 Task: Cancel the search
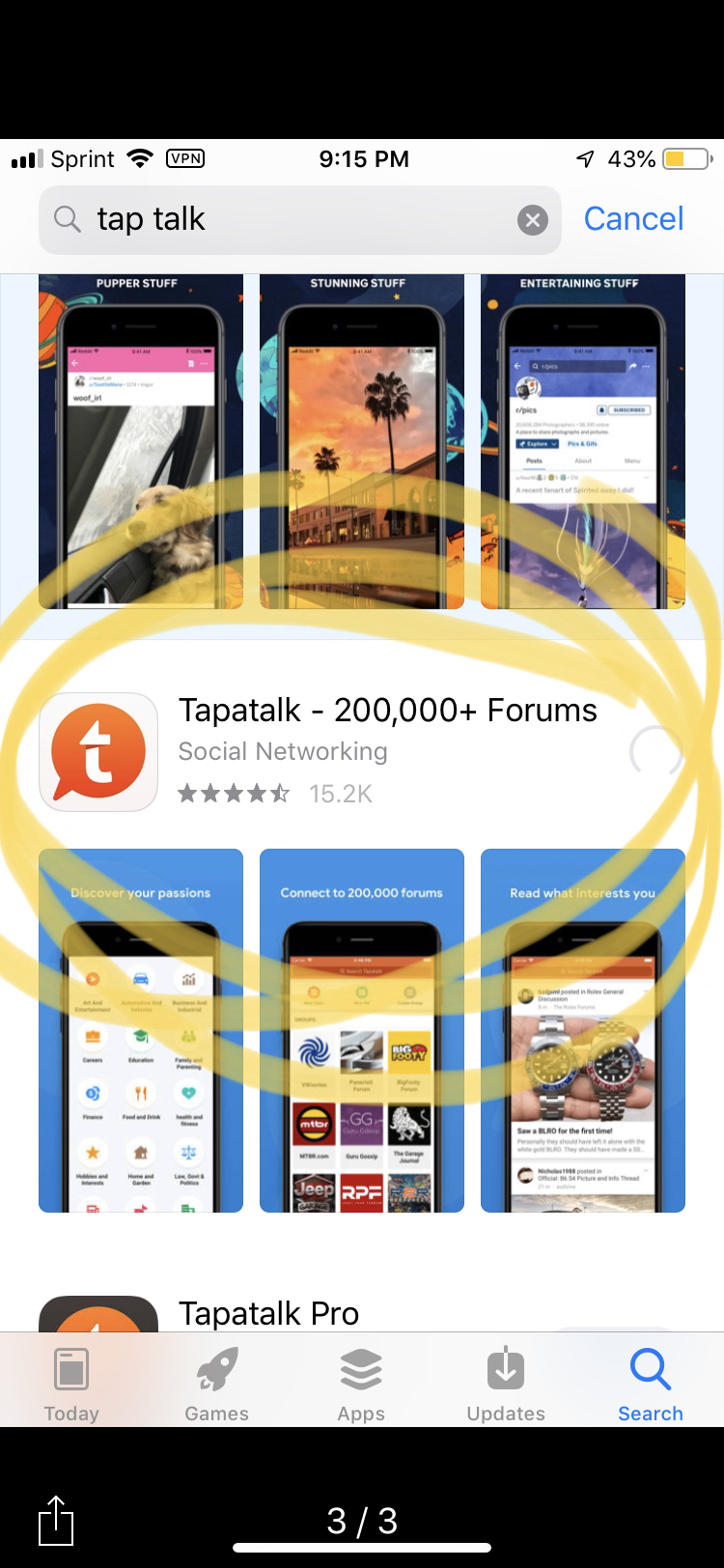point(633,219)
